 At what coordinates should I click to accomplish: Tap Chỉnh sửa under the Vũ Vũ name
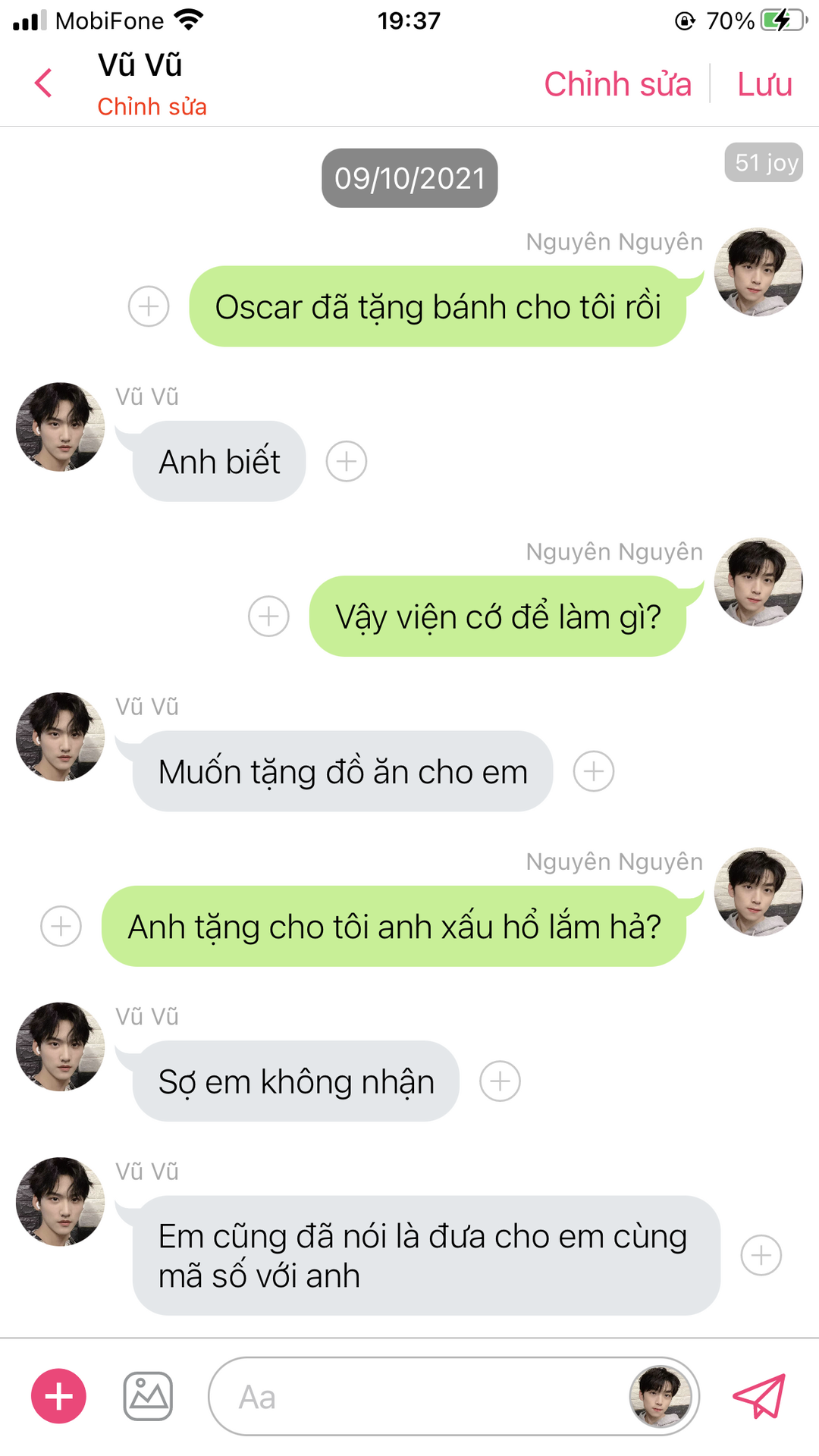pos(152,107)
